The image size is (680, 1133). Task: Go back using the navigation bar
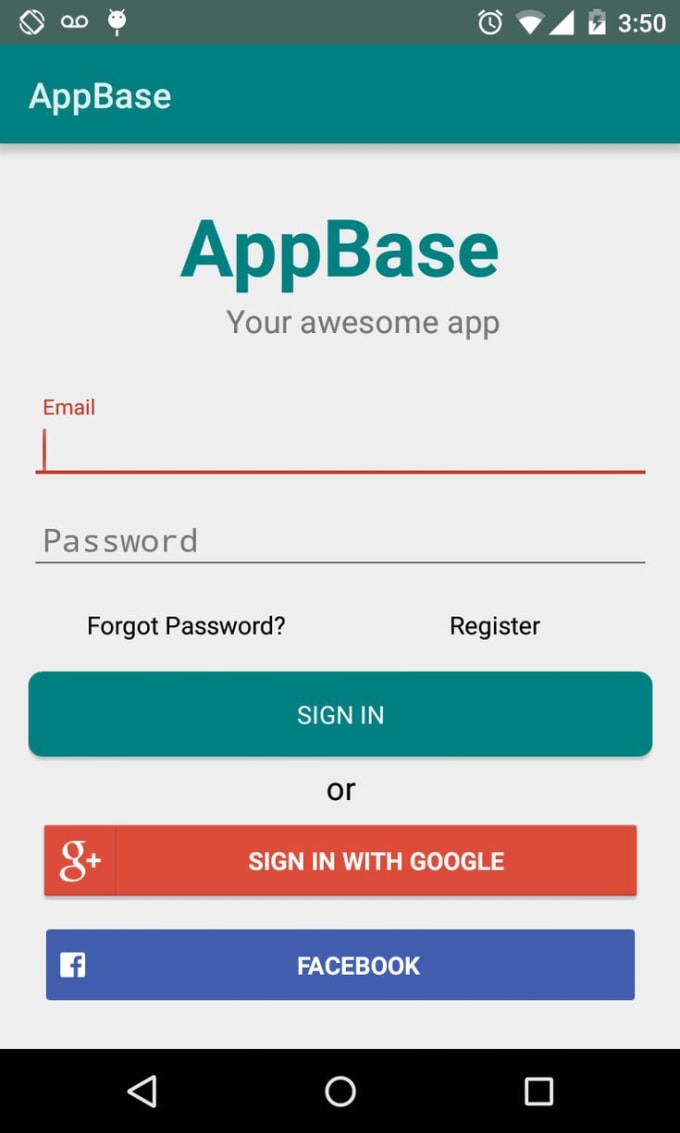pyautogui.click(x=142, y=1091)
